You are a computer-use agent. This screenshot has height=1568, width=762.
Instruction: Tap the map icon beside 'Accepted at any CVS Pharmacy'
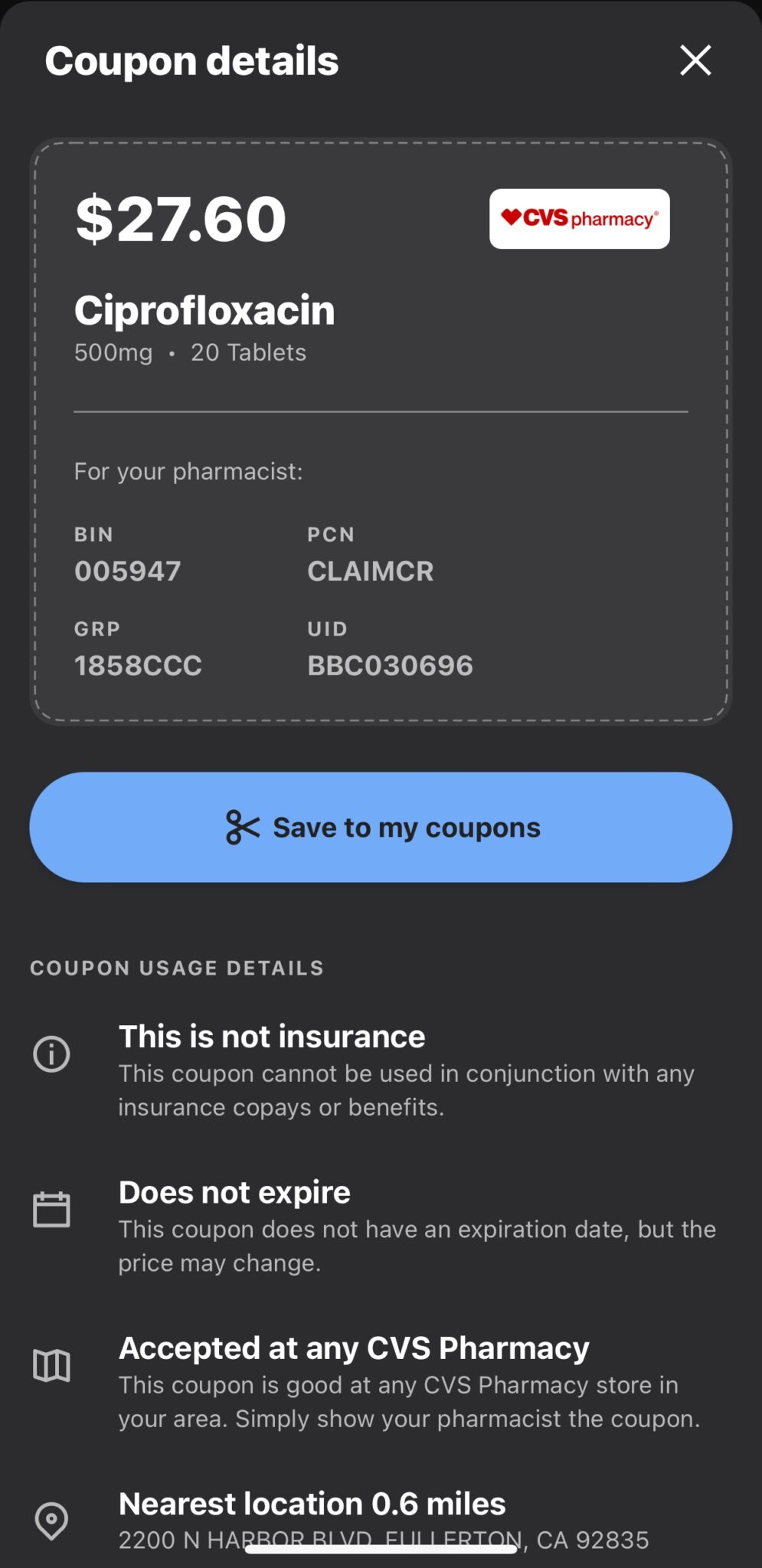(x=51, y=1367)
